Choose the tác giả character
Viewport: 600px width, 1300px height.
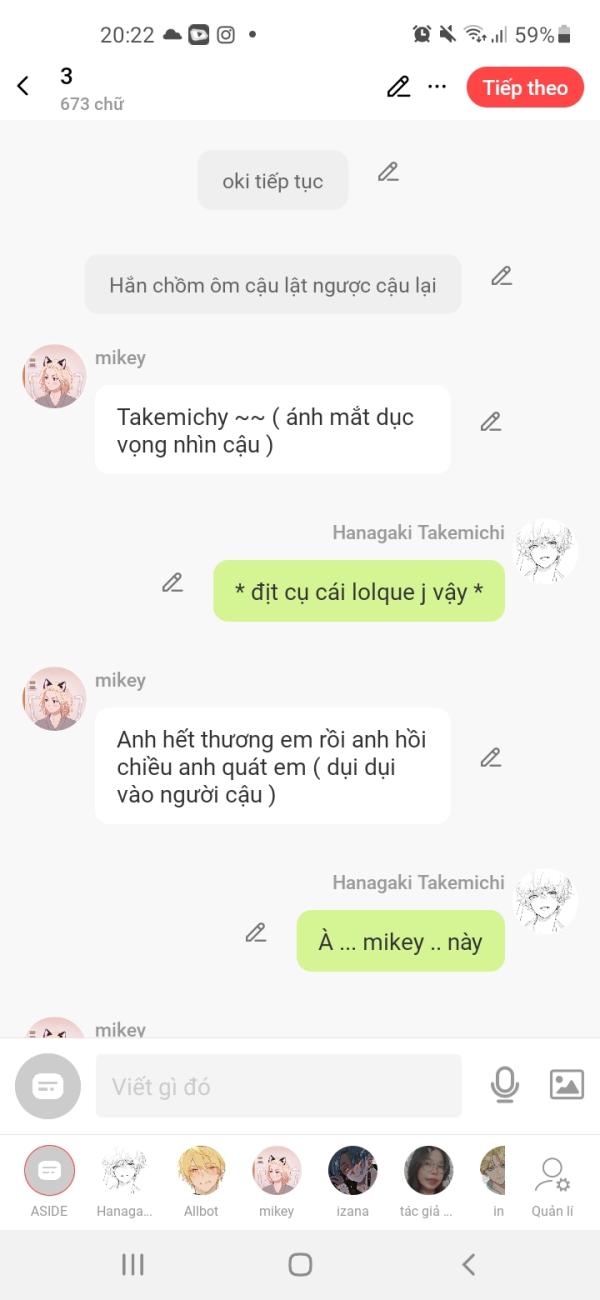(x=427, y=1181)
